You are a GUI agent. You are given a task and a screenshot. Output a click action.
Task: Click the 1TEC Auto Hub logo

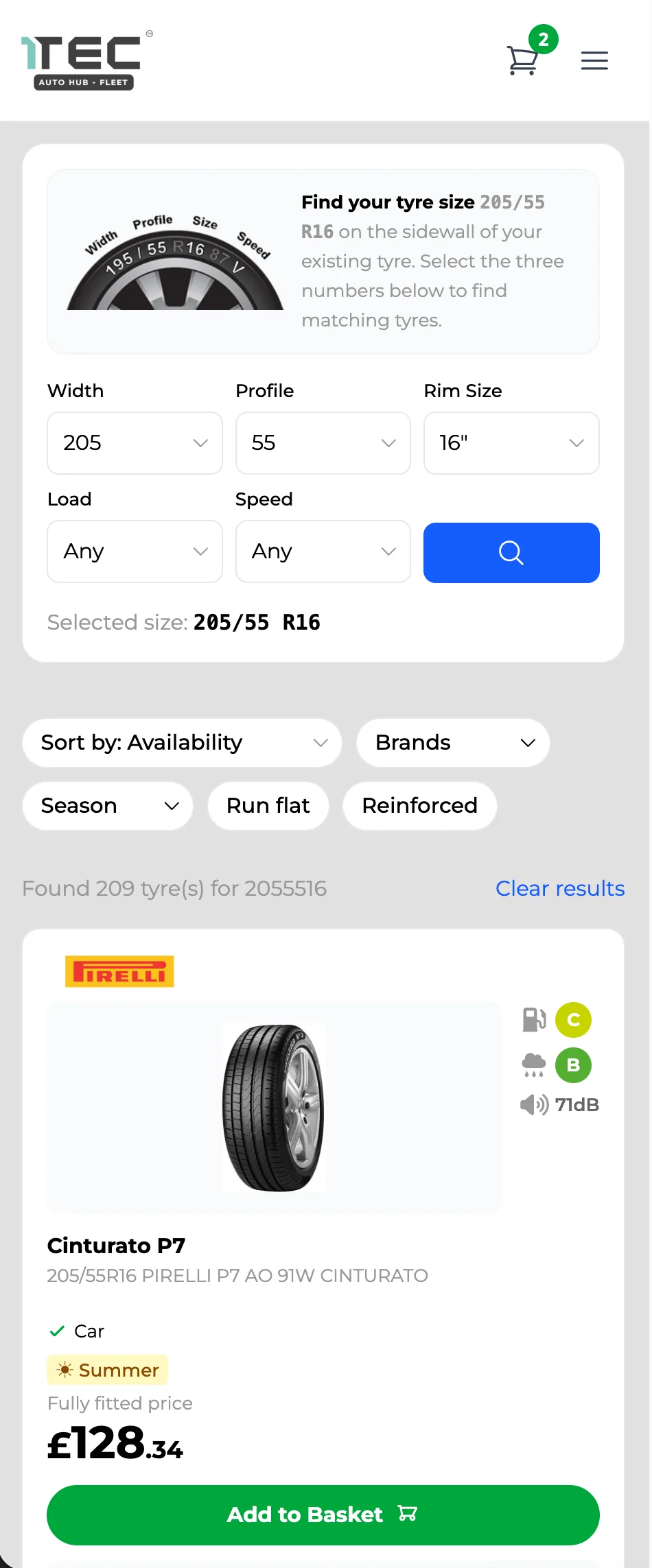[x=82, y=60]
